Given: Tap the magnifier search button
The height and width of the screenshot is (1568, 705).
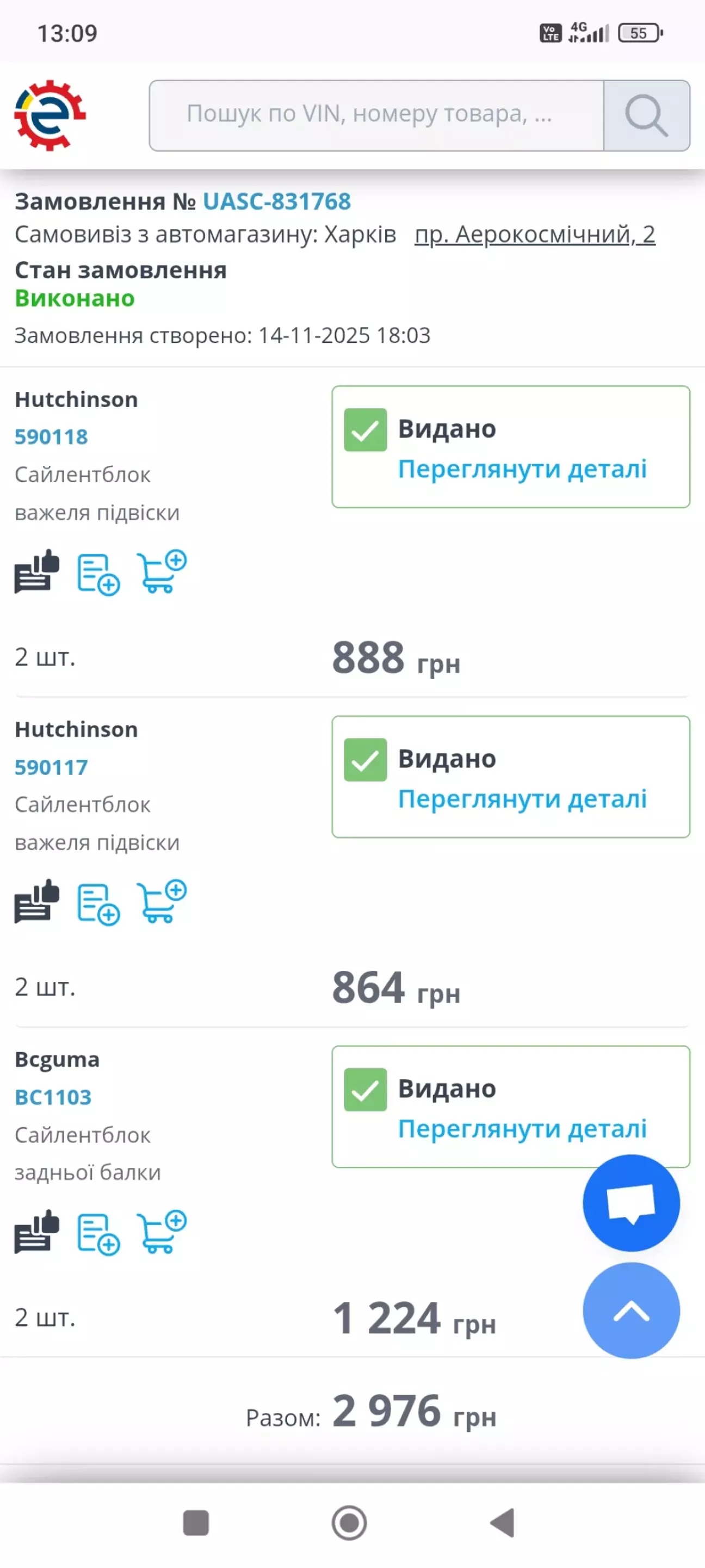Looking at the screenshot, I should pos(646,115).
